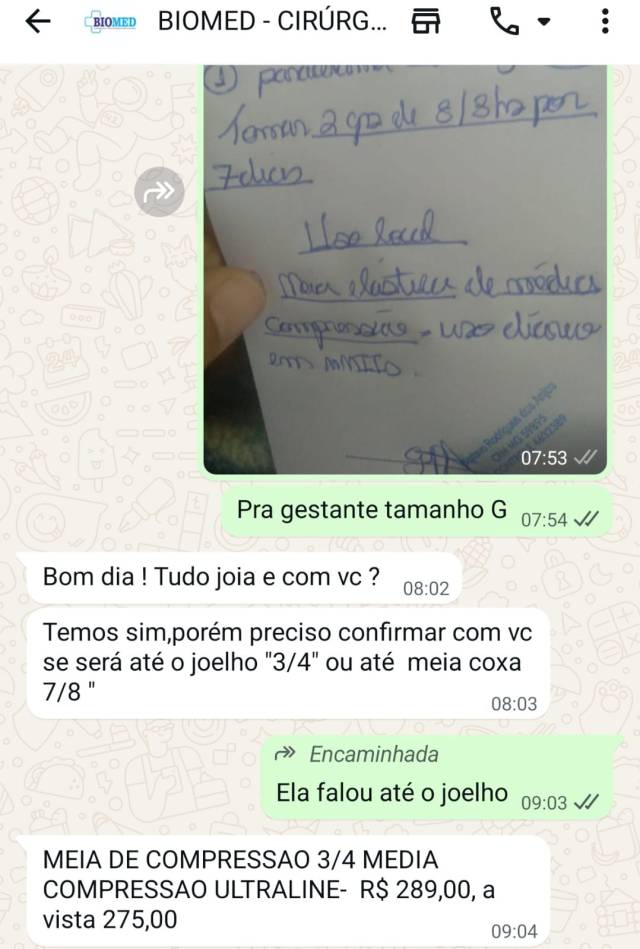The image size is (640, 949).
Task: Start a call with the phone icon
Action: tap(501, 21)
